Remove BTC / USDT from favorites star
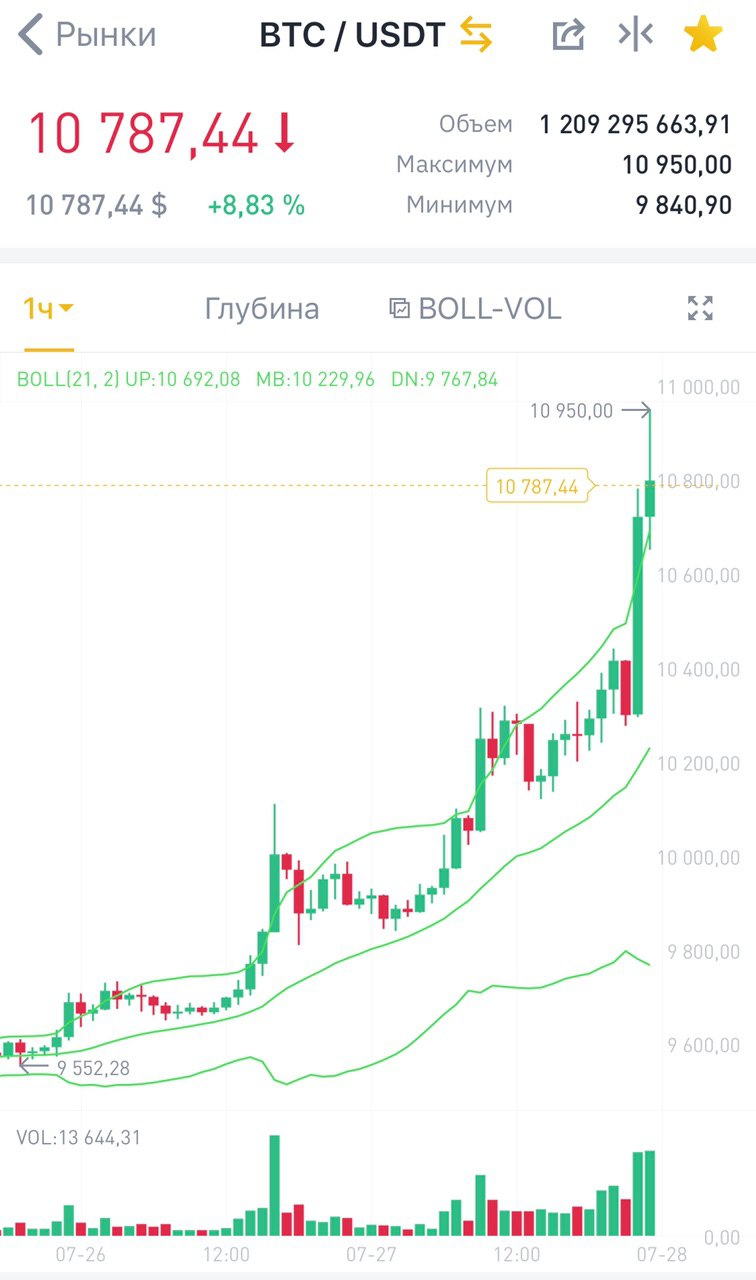 pos(703,35)
